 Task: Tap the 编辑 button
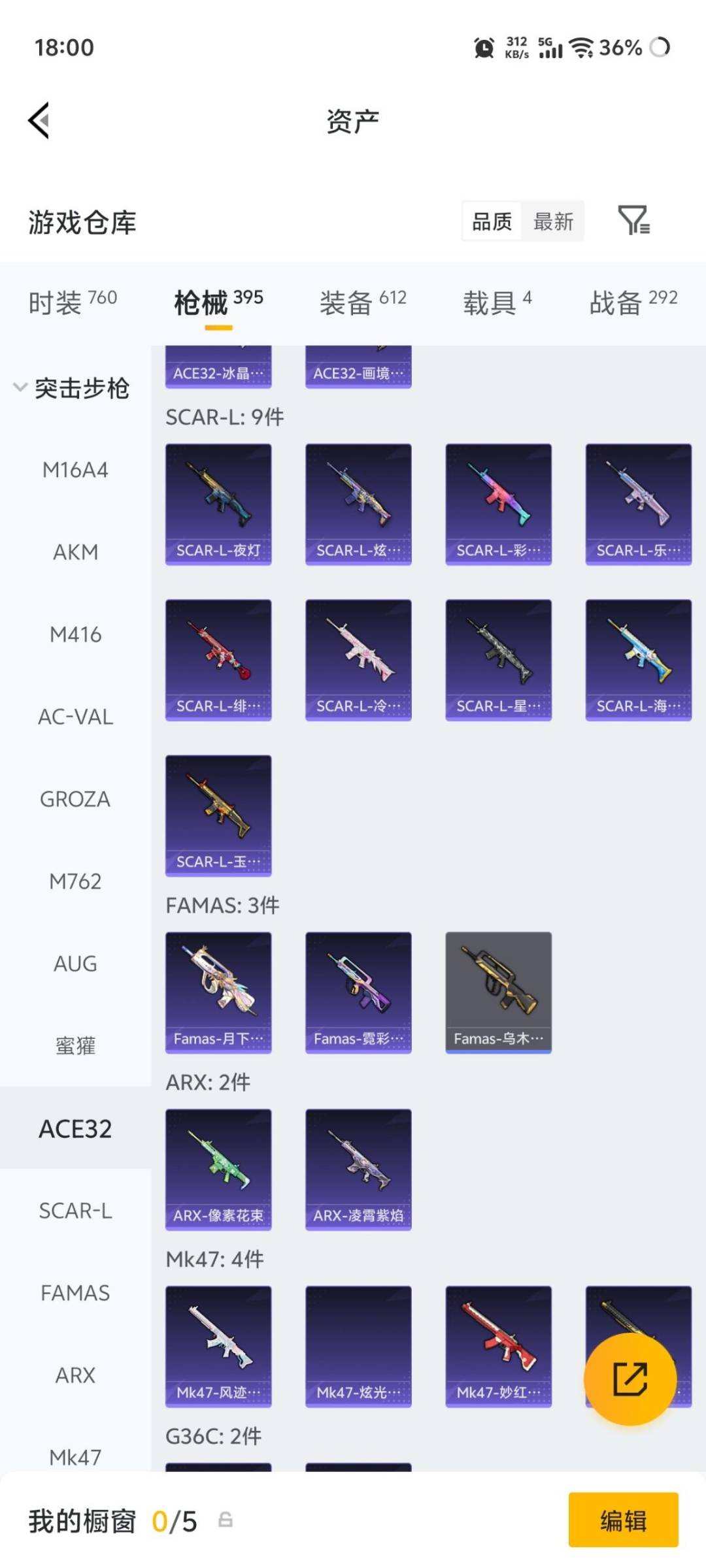coord(623,1520)
